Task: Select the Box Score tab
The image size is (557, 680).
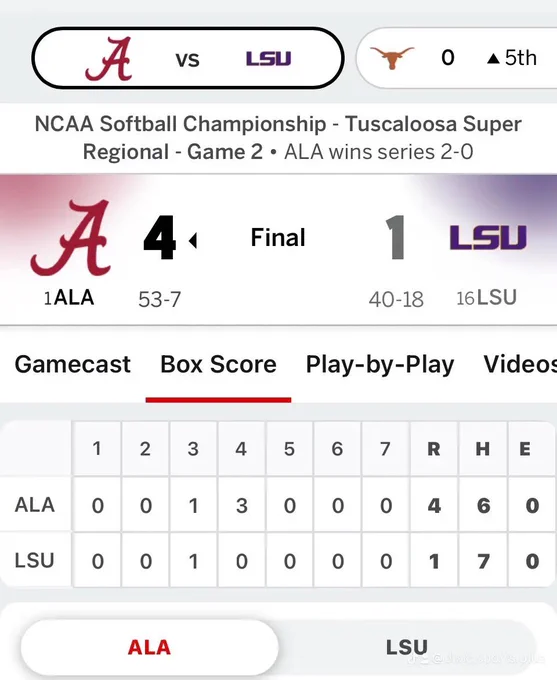Action: tap(218, 364)
